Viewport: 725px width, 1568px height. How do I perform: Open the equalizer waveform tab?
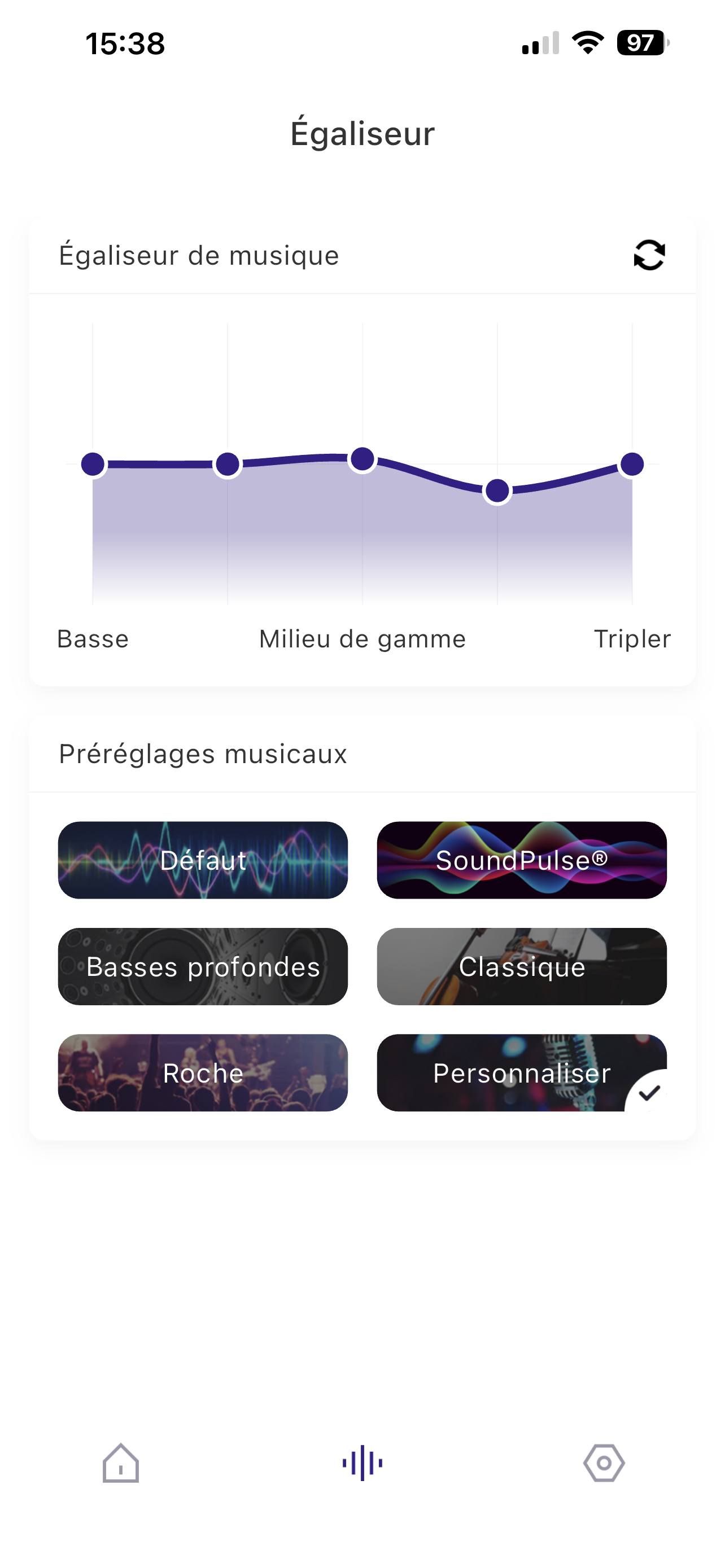pos(362,1462)
